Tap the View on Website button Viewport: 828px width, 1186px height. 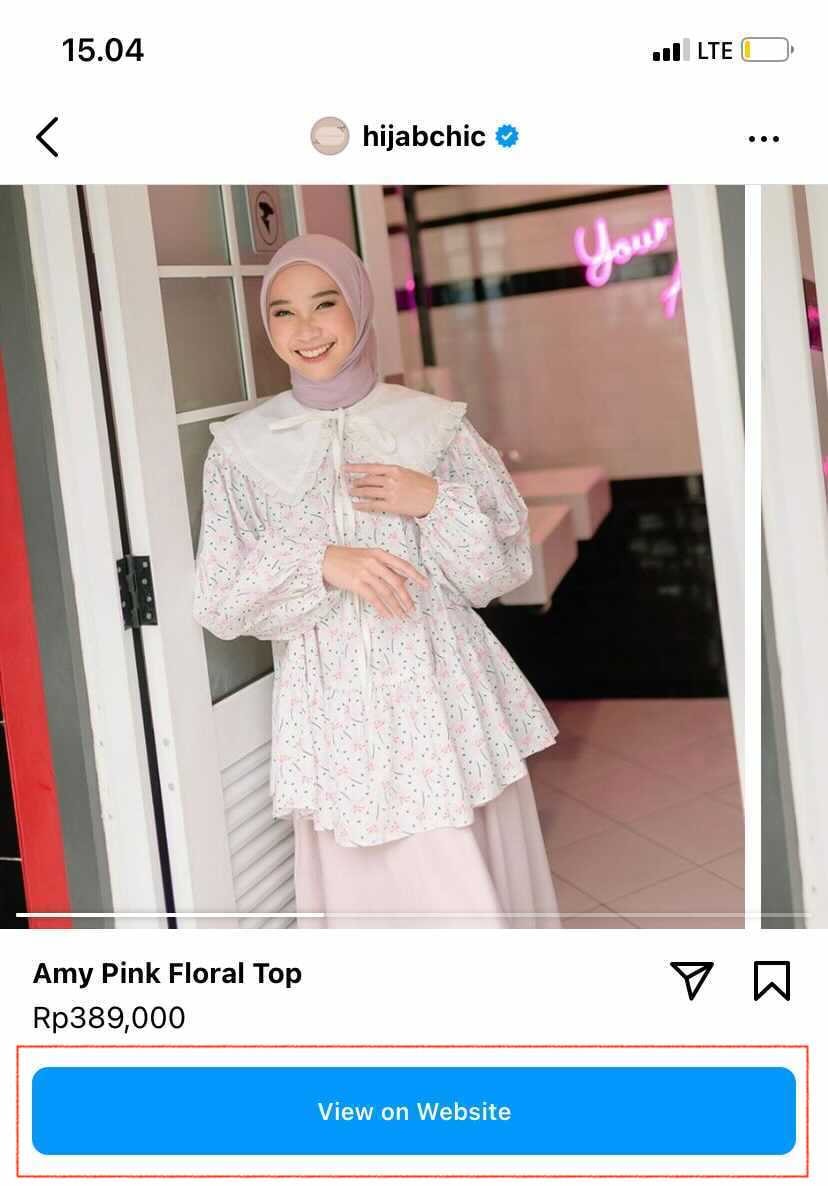click(414, 1111)
